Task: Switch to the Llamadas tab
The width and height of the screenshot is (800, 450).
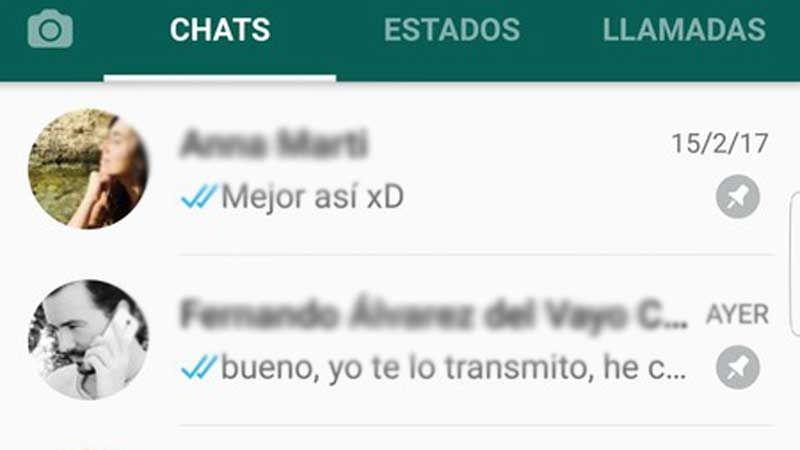Action: click(684, 30)
